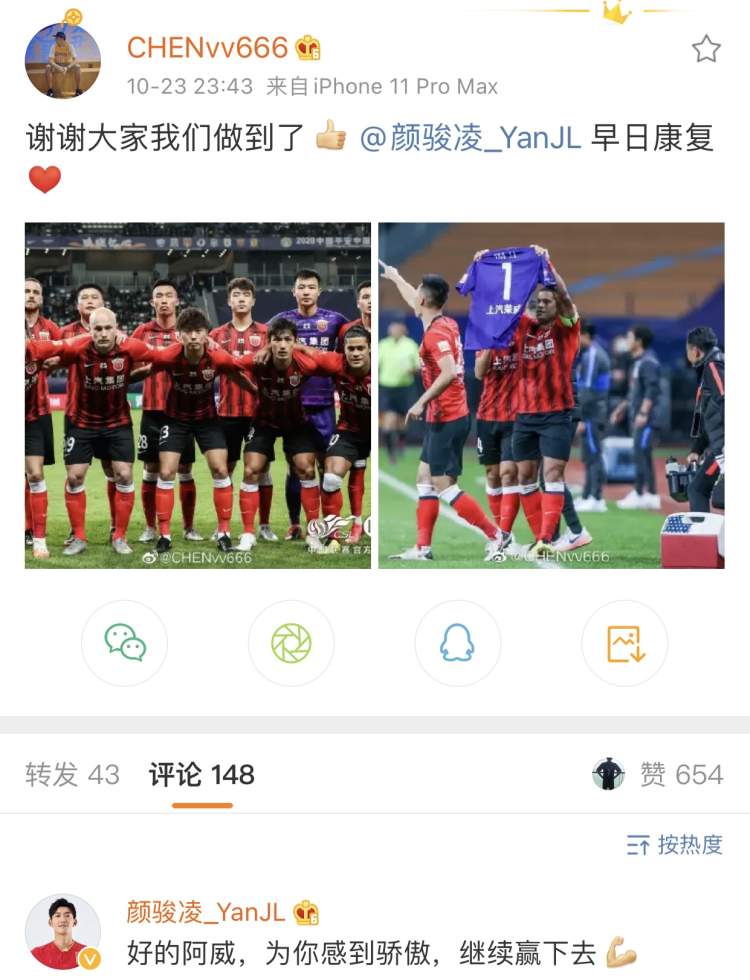Select the 评论 148 tab

tap(202, 775)
